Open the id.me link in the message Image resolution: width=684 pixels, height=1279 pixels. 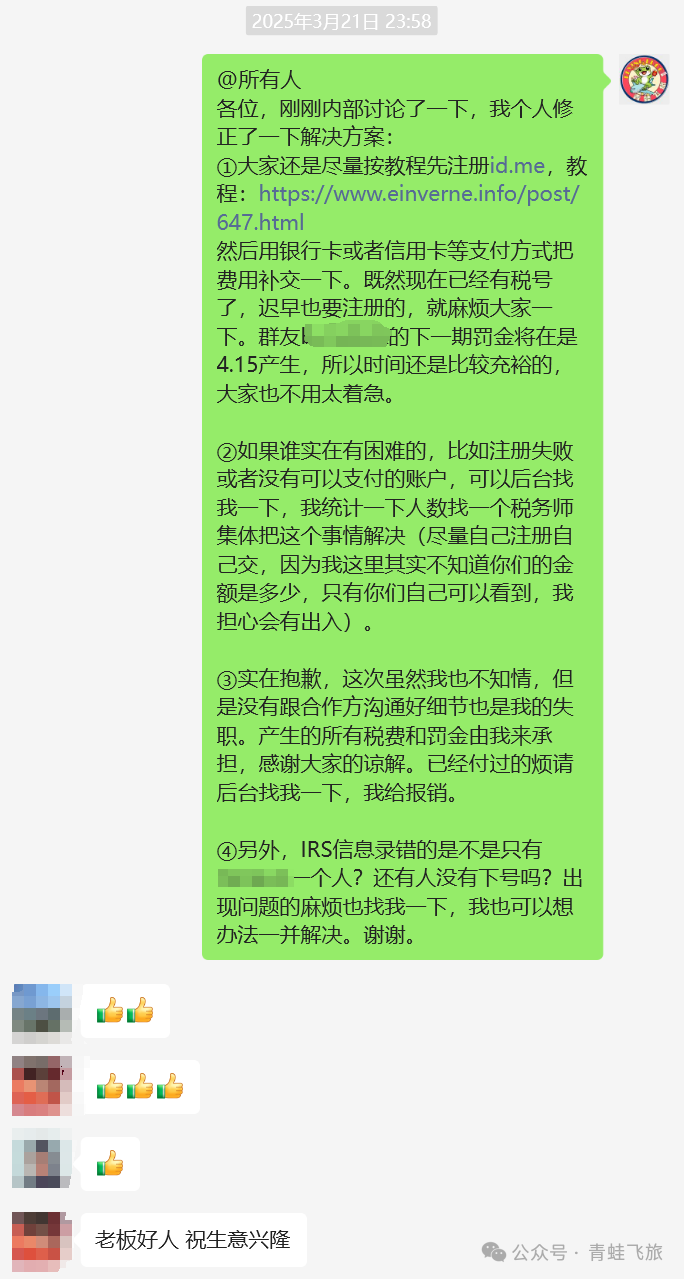click(522, 165)
